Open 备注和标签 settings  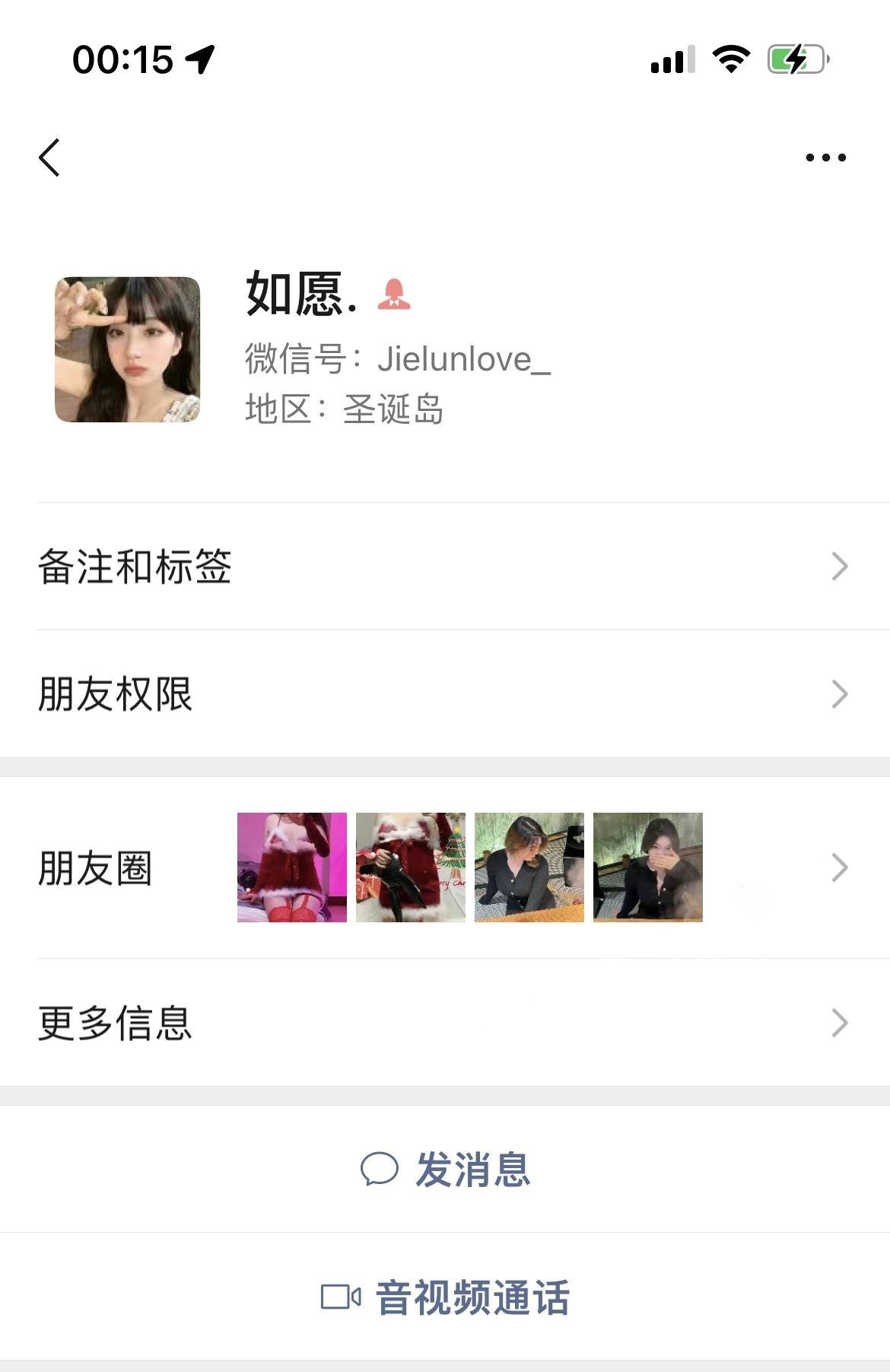pyautogui.click(x=445, y=566)
